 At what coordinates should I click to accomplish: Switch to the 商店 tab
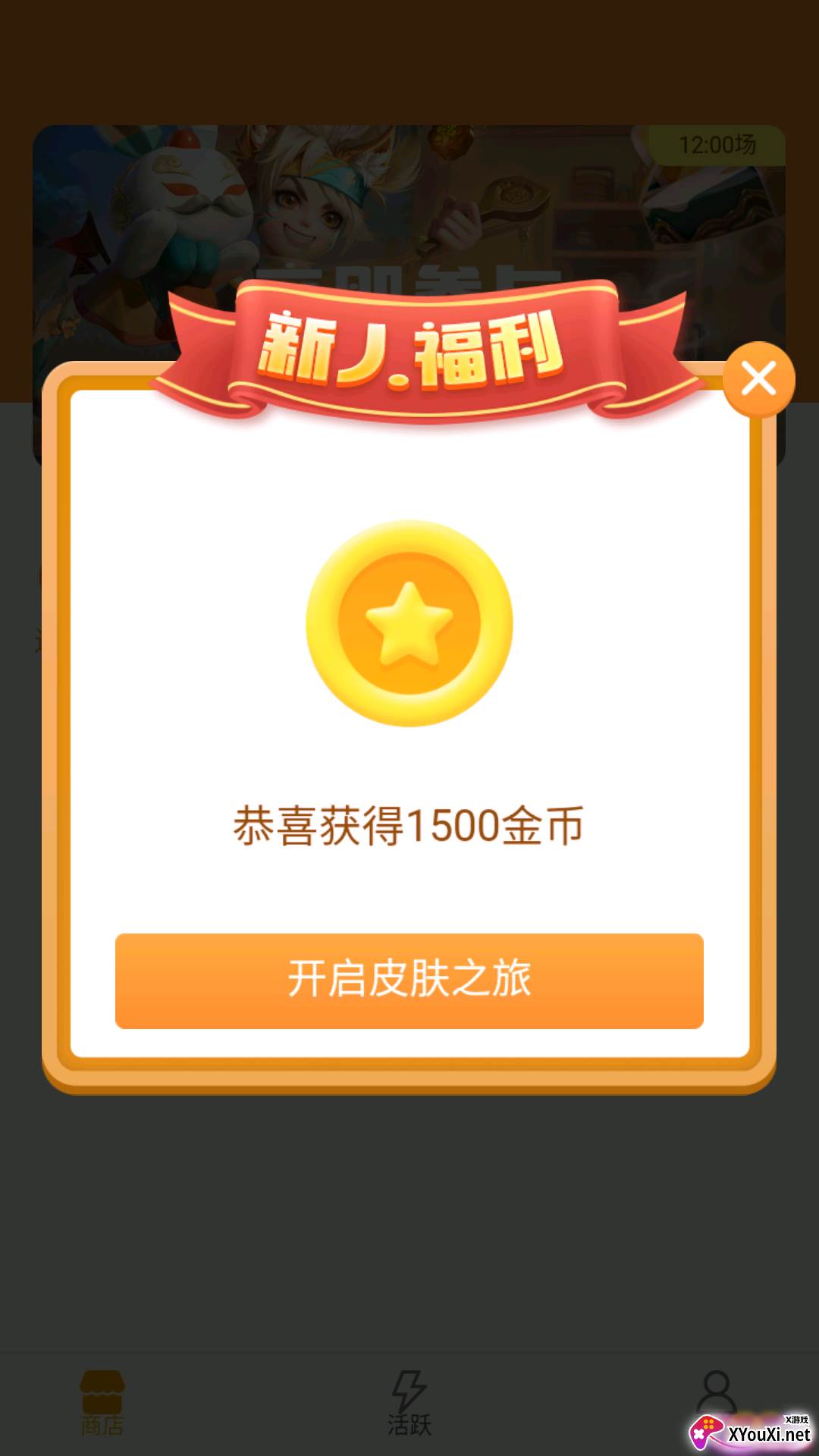pyautogui.click(x=102, y=1403)
